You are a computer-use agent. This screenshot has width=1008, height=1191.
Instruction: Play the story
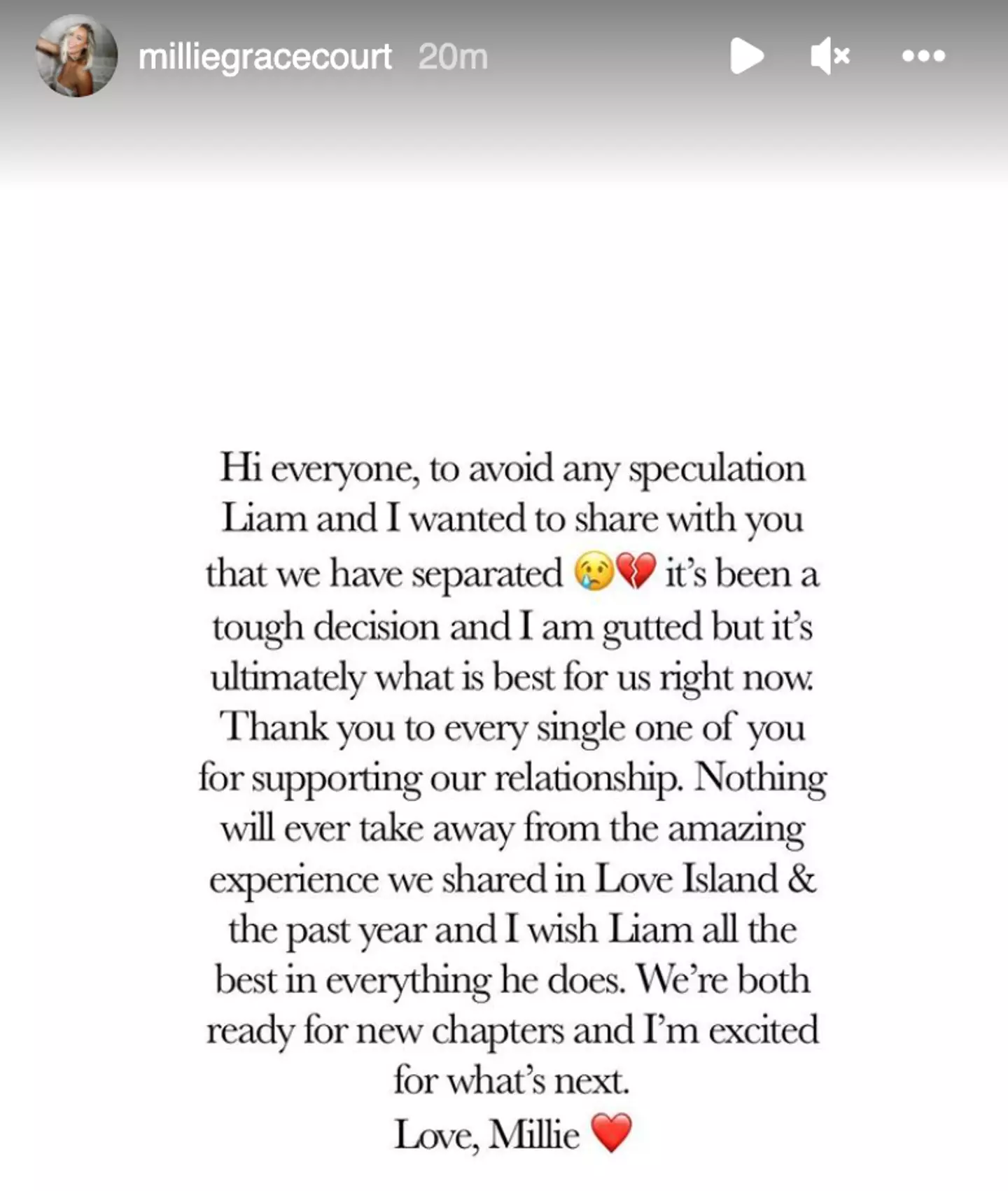point(746,56)
